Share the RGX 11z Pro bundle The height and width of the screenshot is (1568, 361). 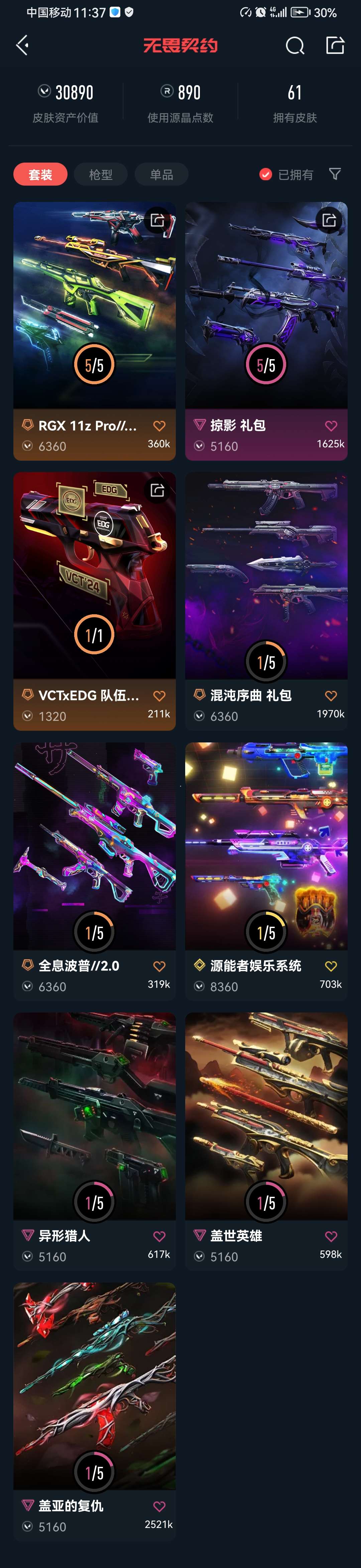pos(157,220)
